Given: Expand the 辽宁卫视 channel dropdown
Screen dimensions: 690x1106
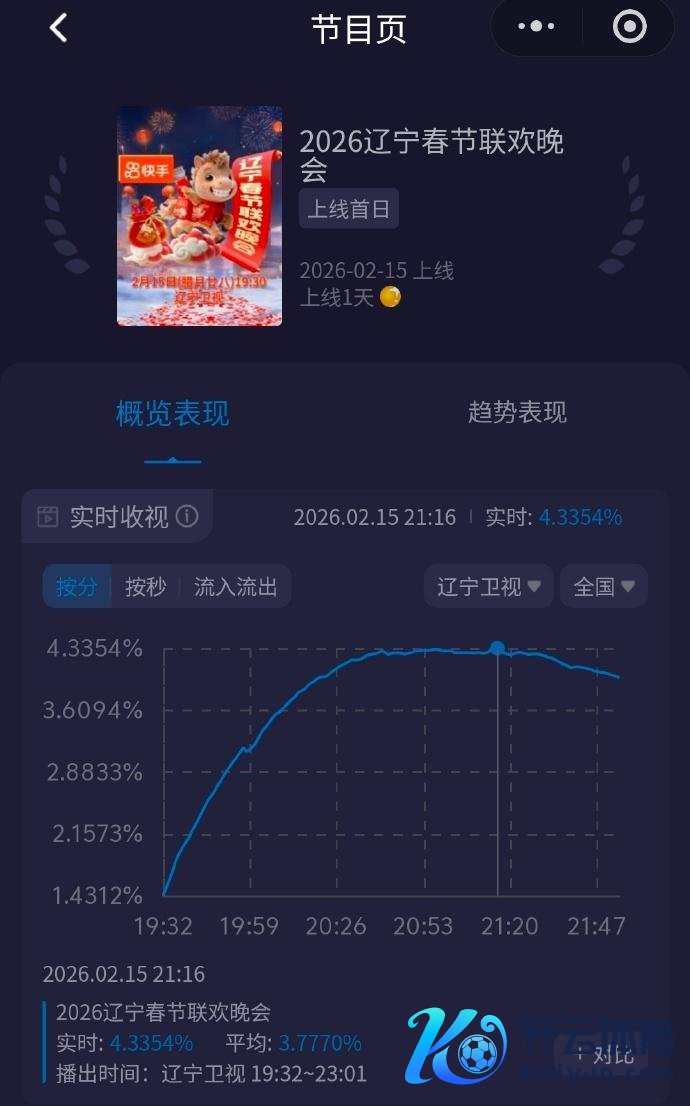Looking at the screenshot, I should click(x=488, y=586).
